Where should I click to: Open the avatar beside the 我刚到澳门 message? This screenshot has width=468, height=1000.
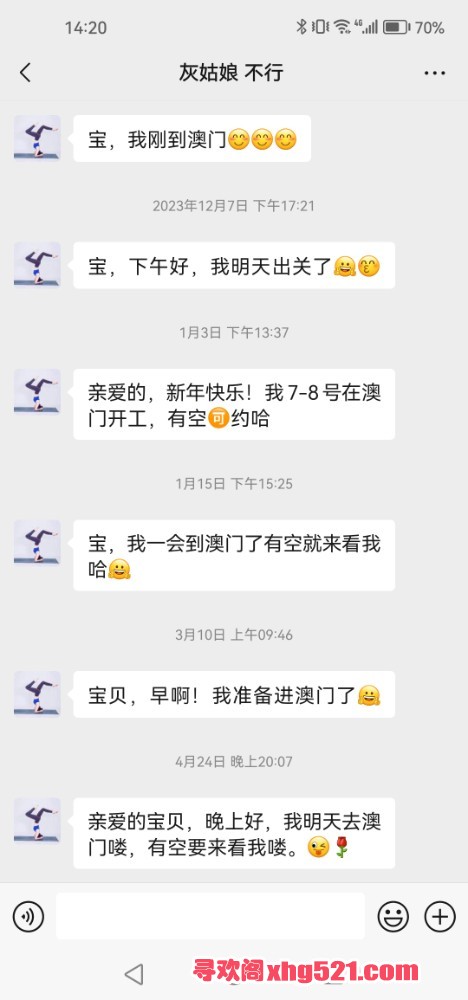point(37,138)
